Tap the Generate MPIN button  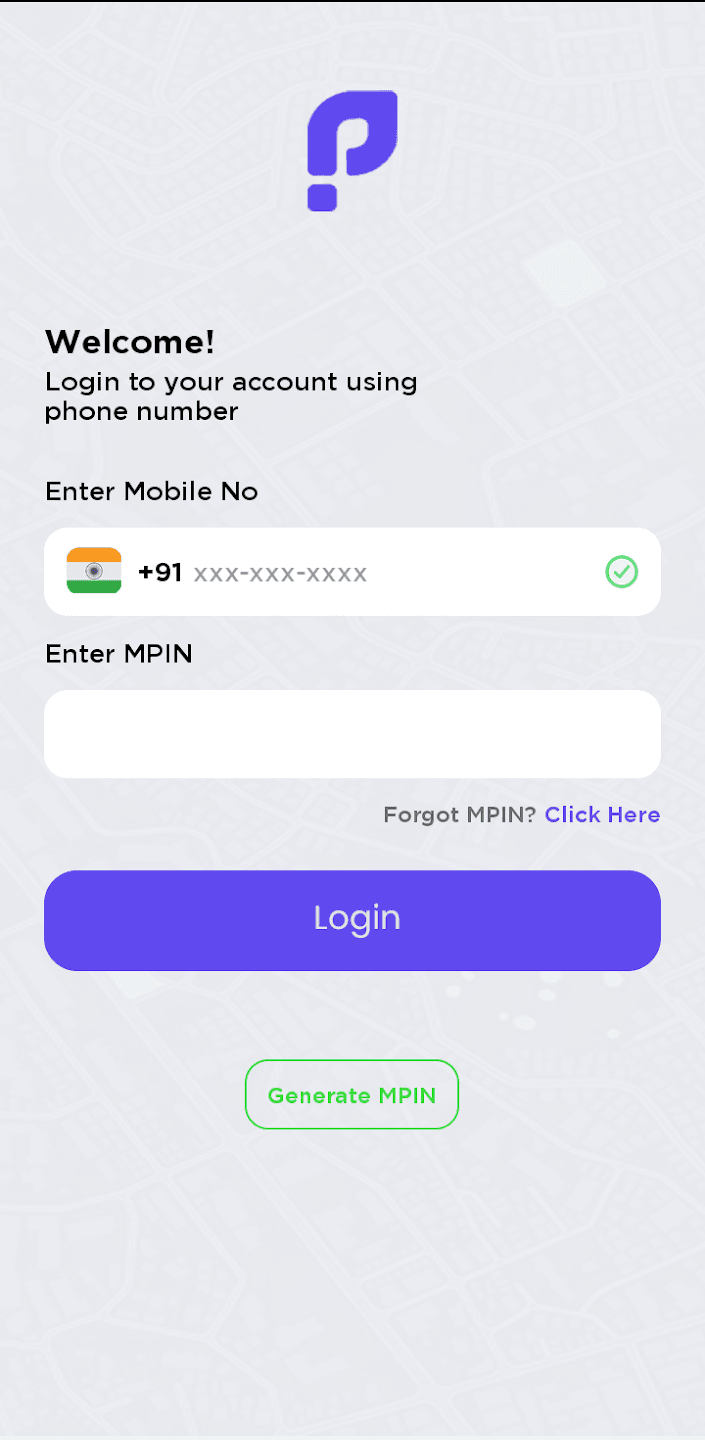pos(352,1095)
